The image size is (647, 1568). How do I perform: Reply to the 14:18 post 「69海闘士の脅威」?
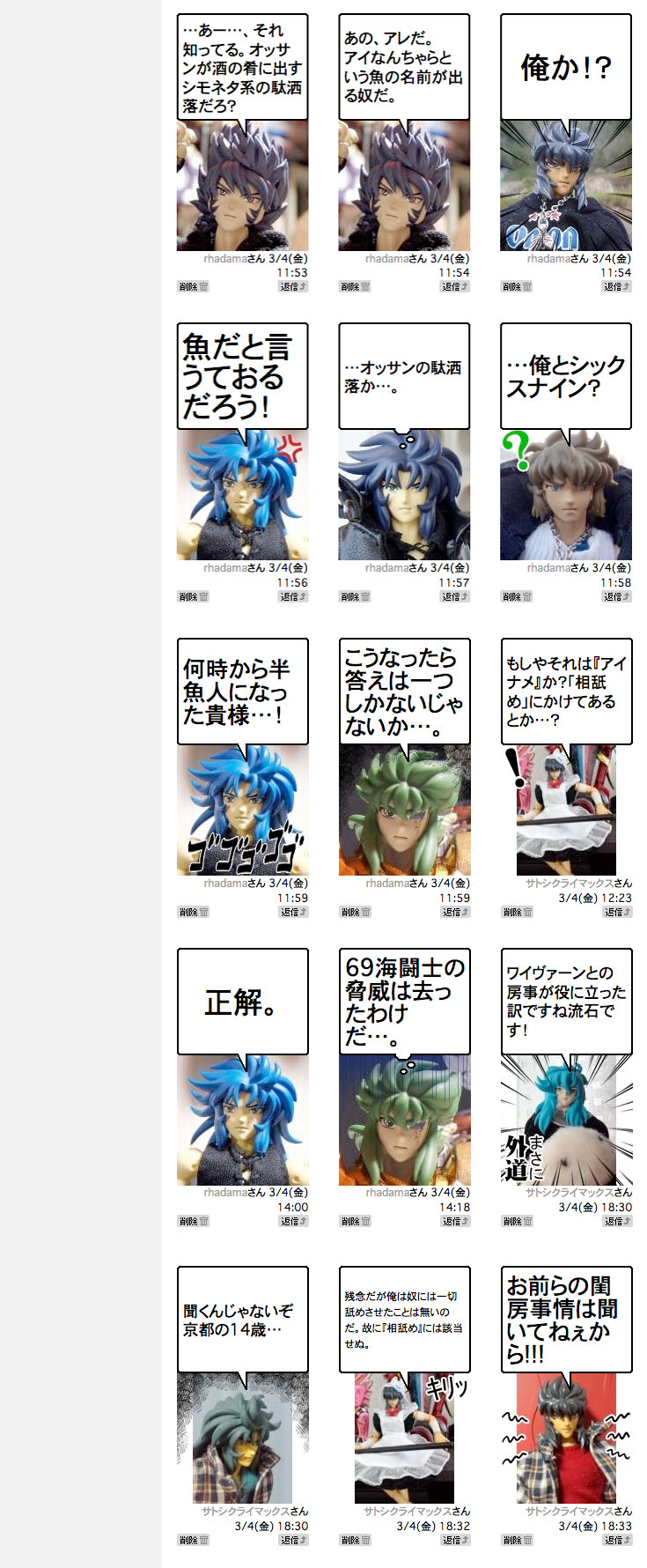click(x=455, y=1221)
